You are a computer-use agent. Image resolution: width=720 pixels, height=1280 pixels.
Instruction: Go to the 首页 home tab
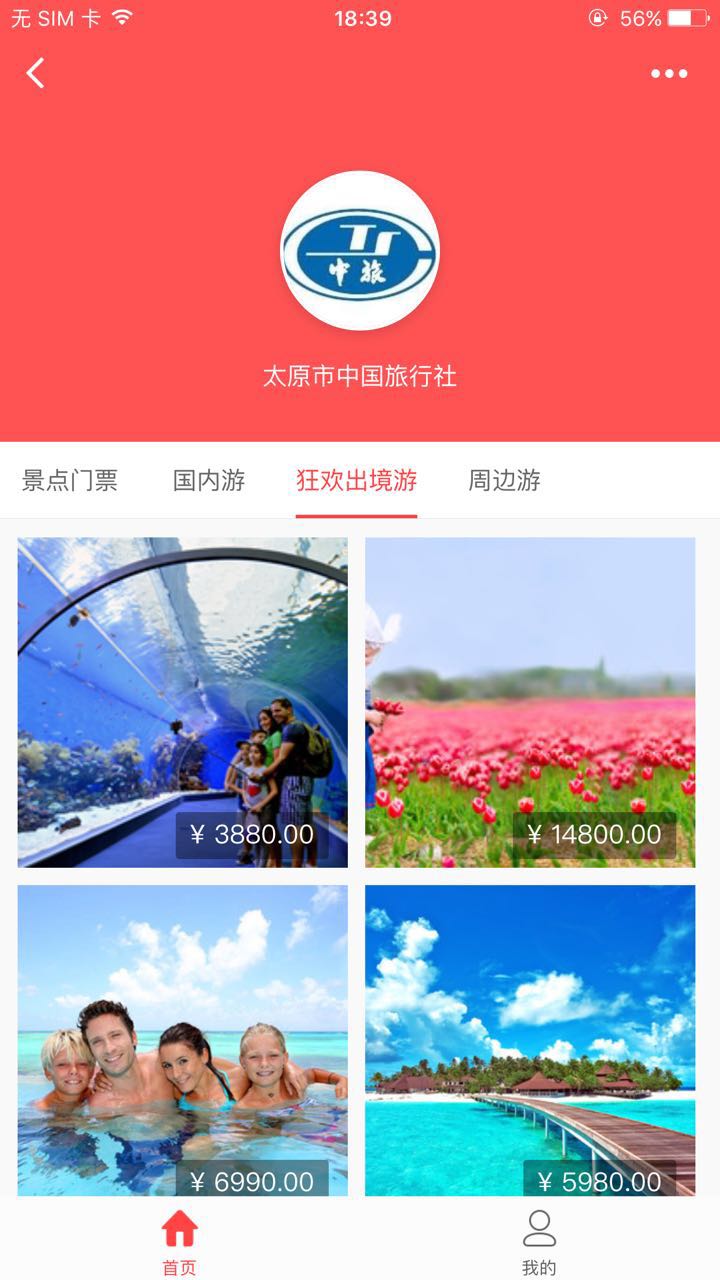click(180, 1240)
